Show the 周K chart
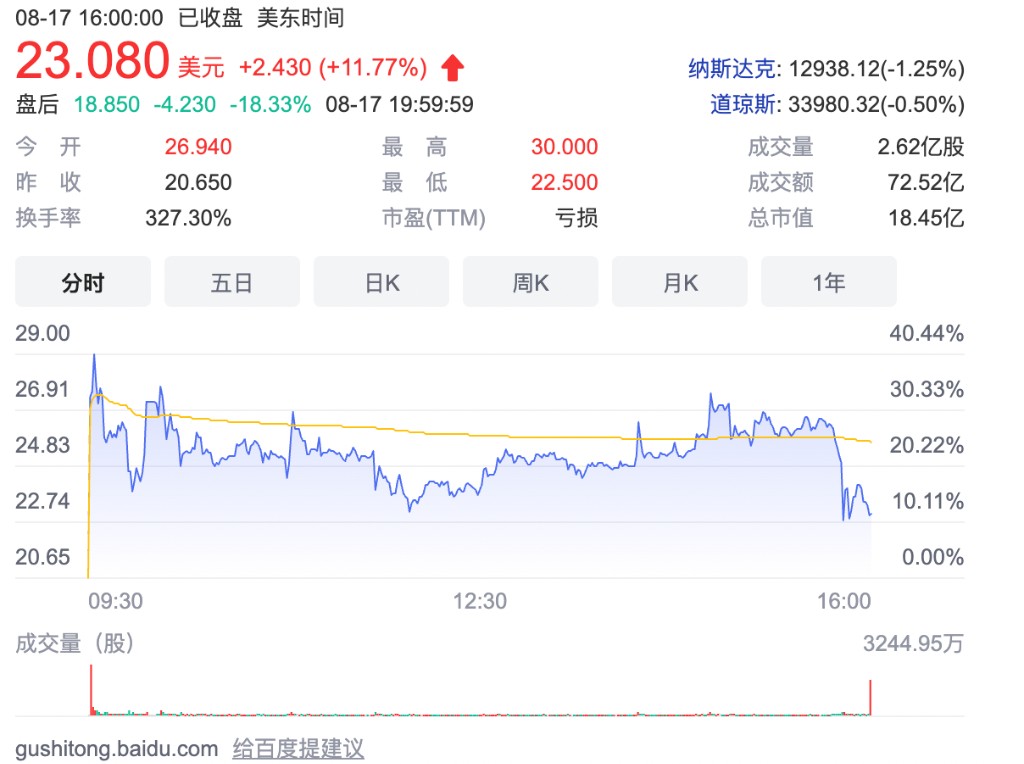The width and height of the screenshot is (1024, 764). (530, 282)
